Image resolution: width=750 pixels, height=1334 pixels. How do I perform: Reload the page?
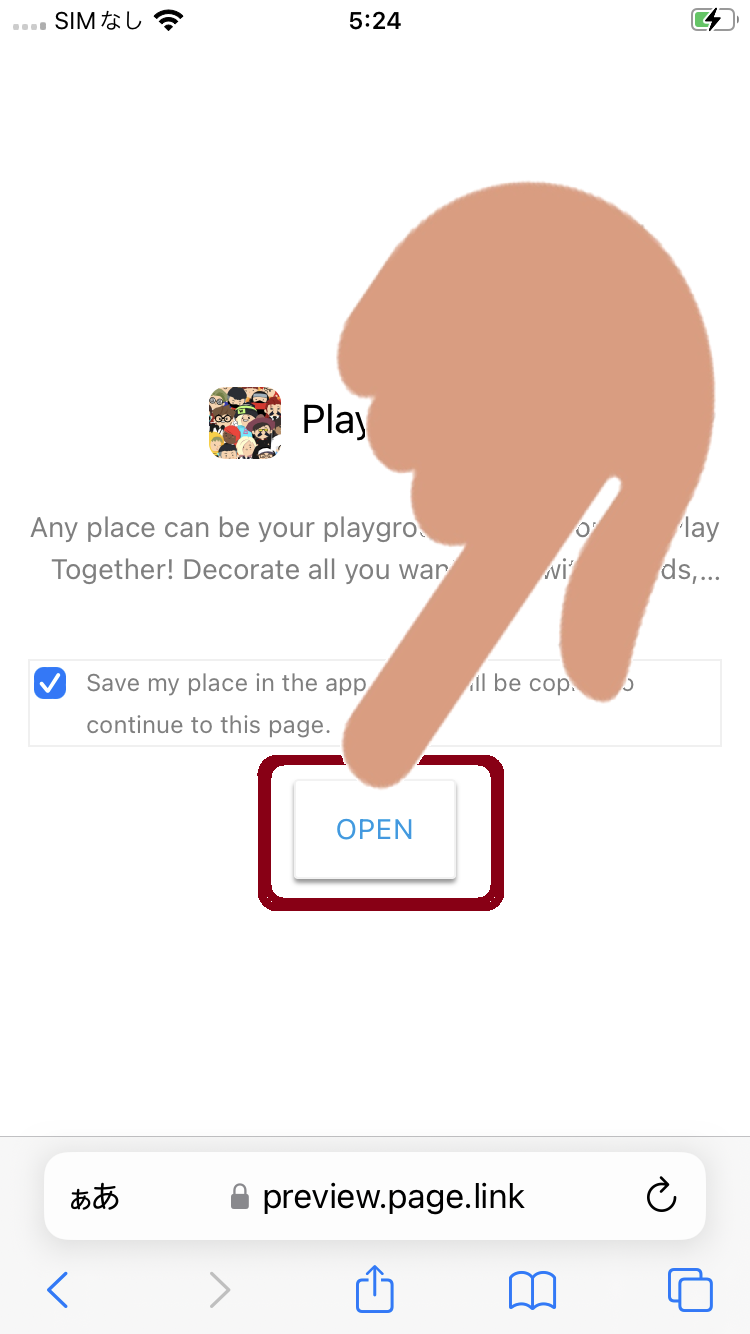point(661,1196)
